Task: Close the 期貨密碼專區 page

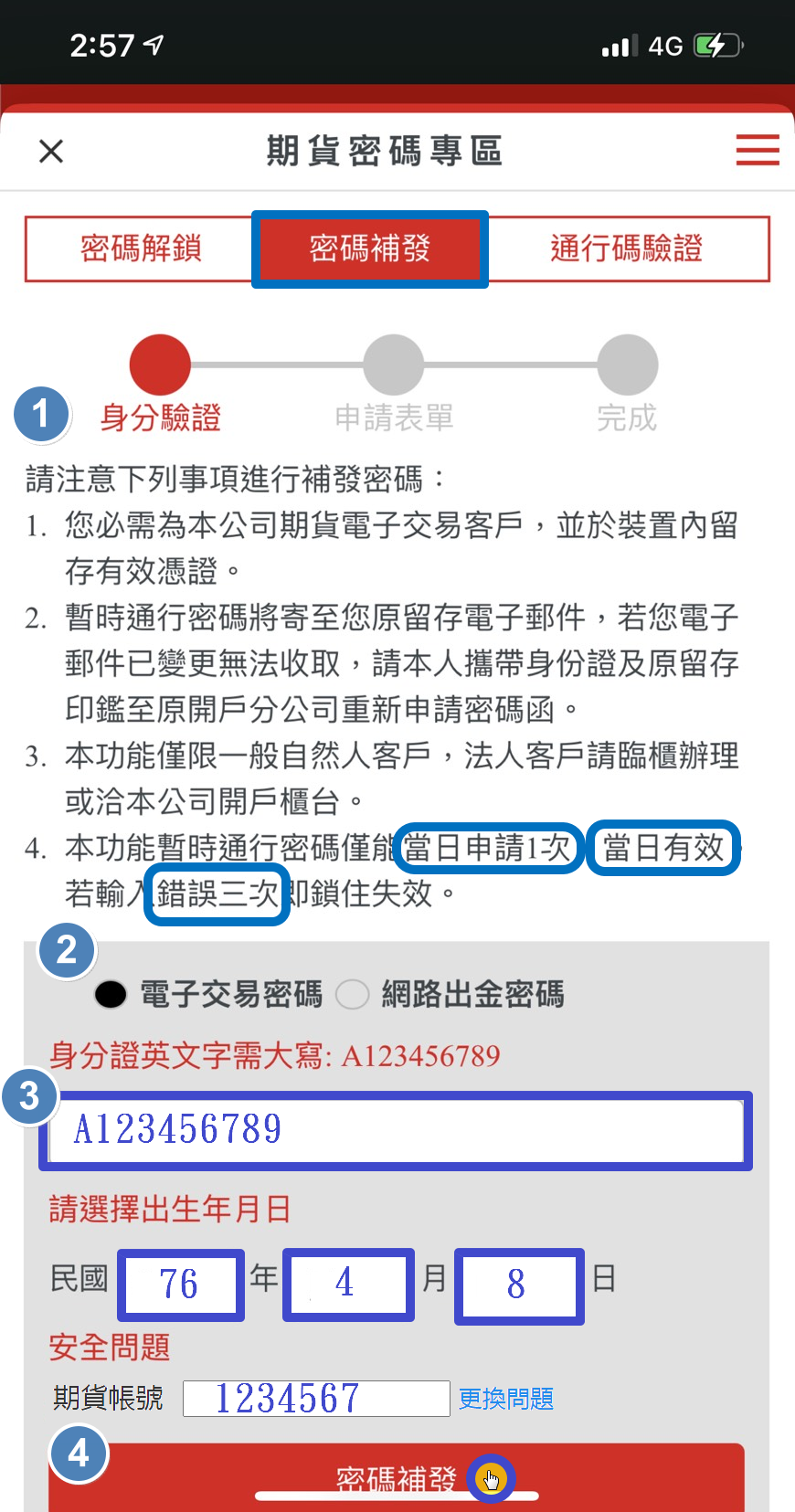Action: pyautogui.click(x=51, y=151)
